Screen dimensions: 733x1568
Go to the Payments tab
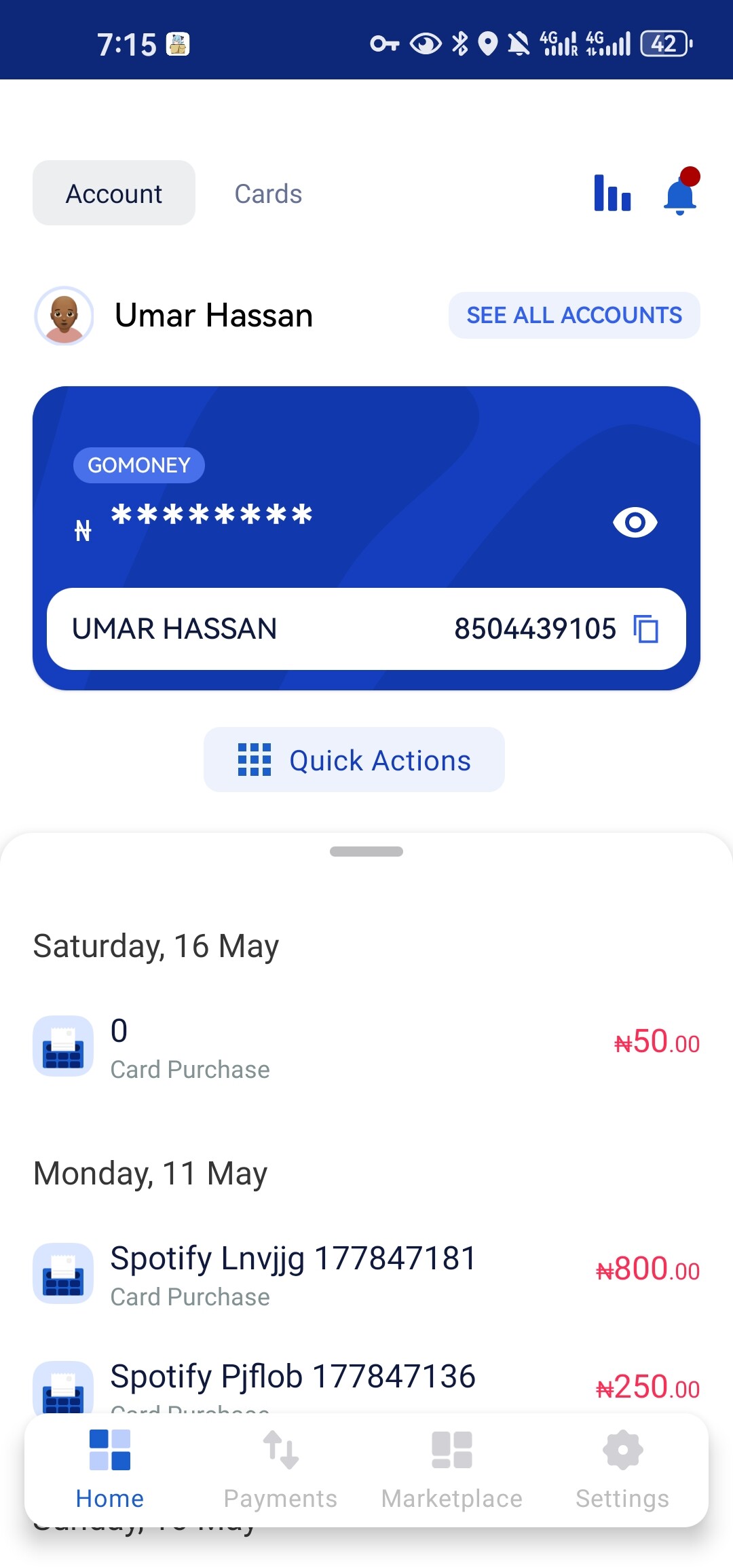click(280, 1470)
